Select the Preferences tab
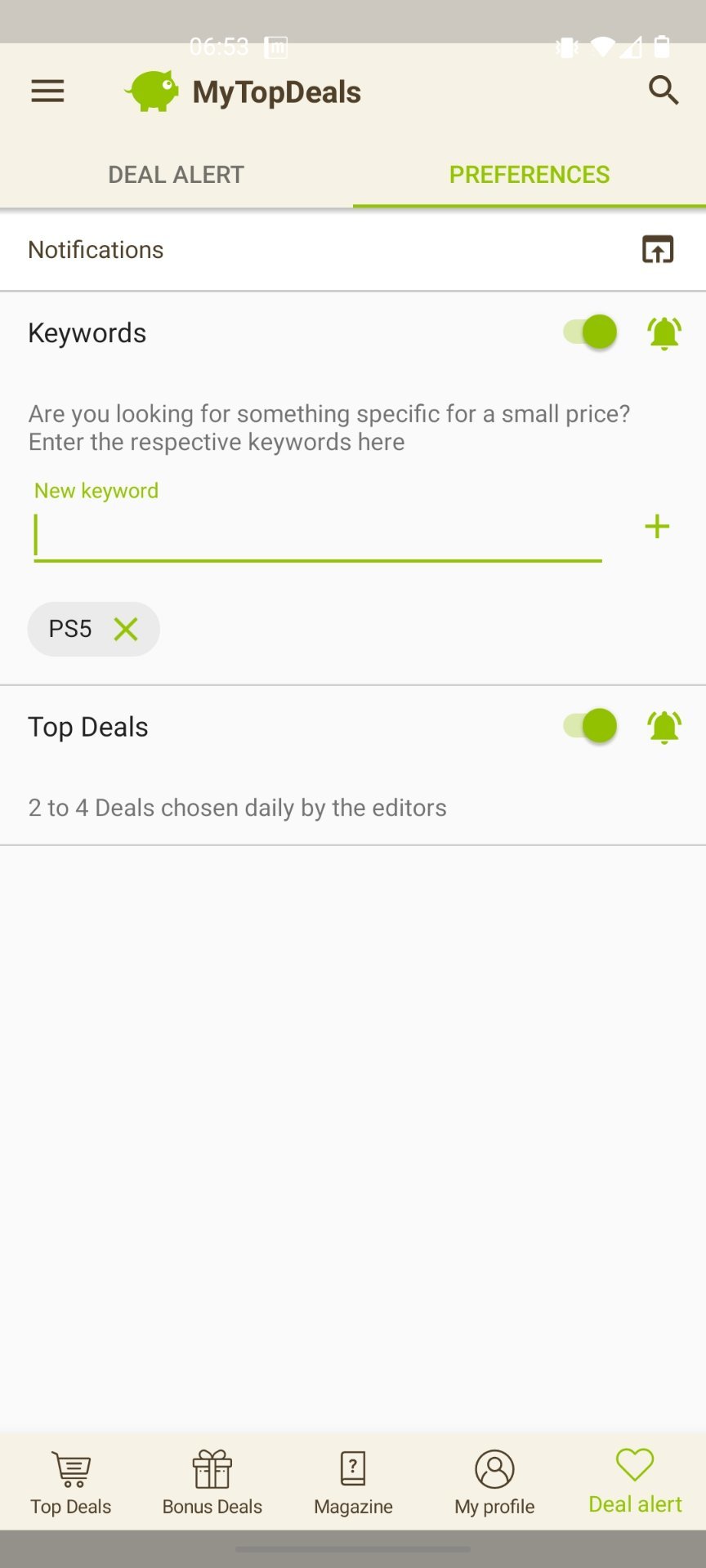The image size is (706, 1568). point(529,174)
